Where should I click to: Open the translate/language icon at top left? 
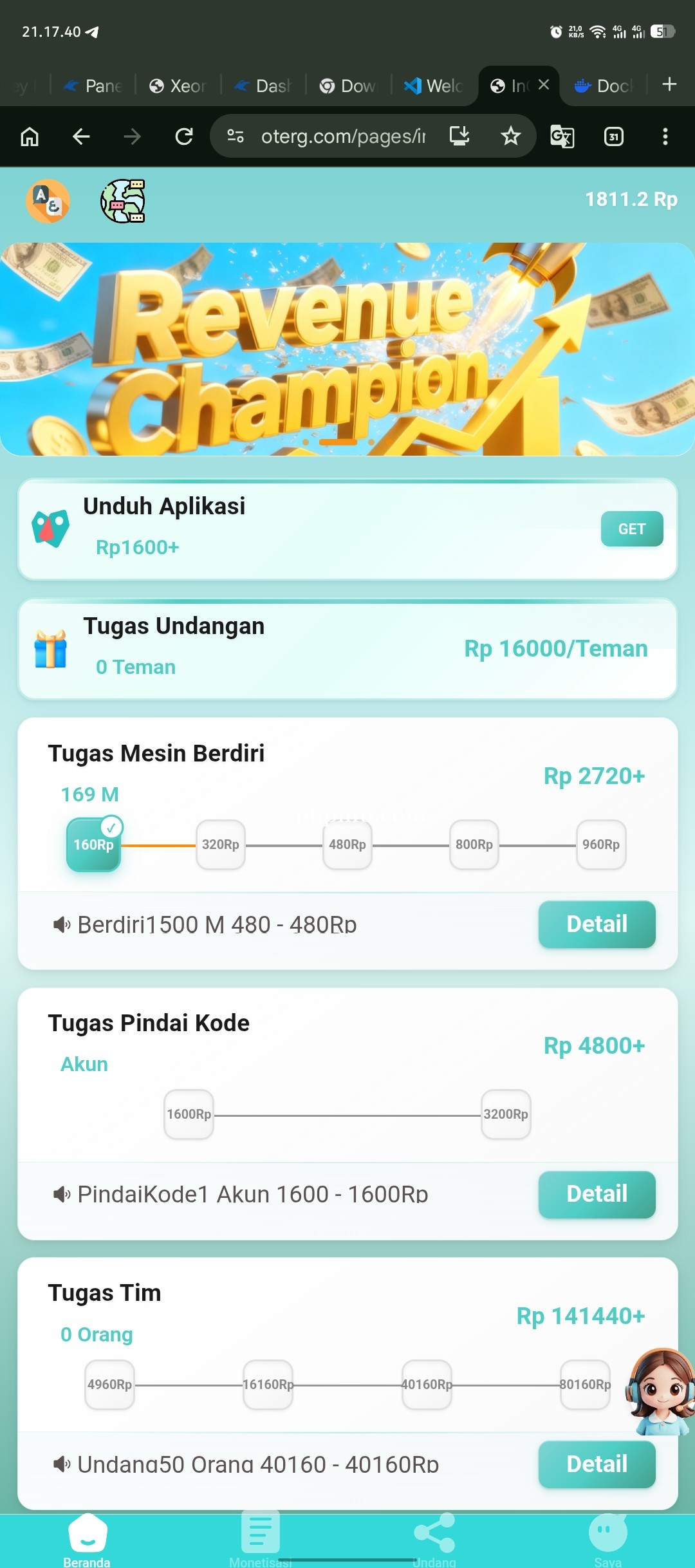pyautogui.click(x=48, y=201)
